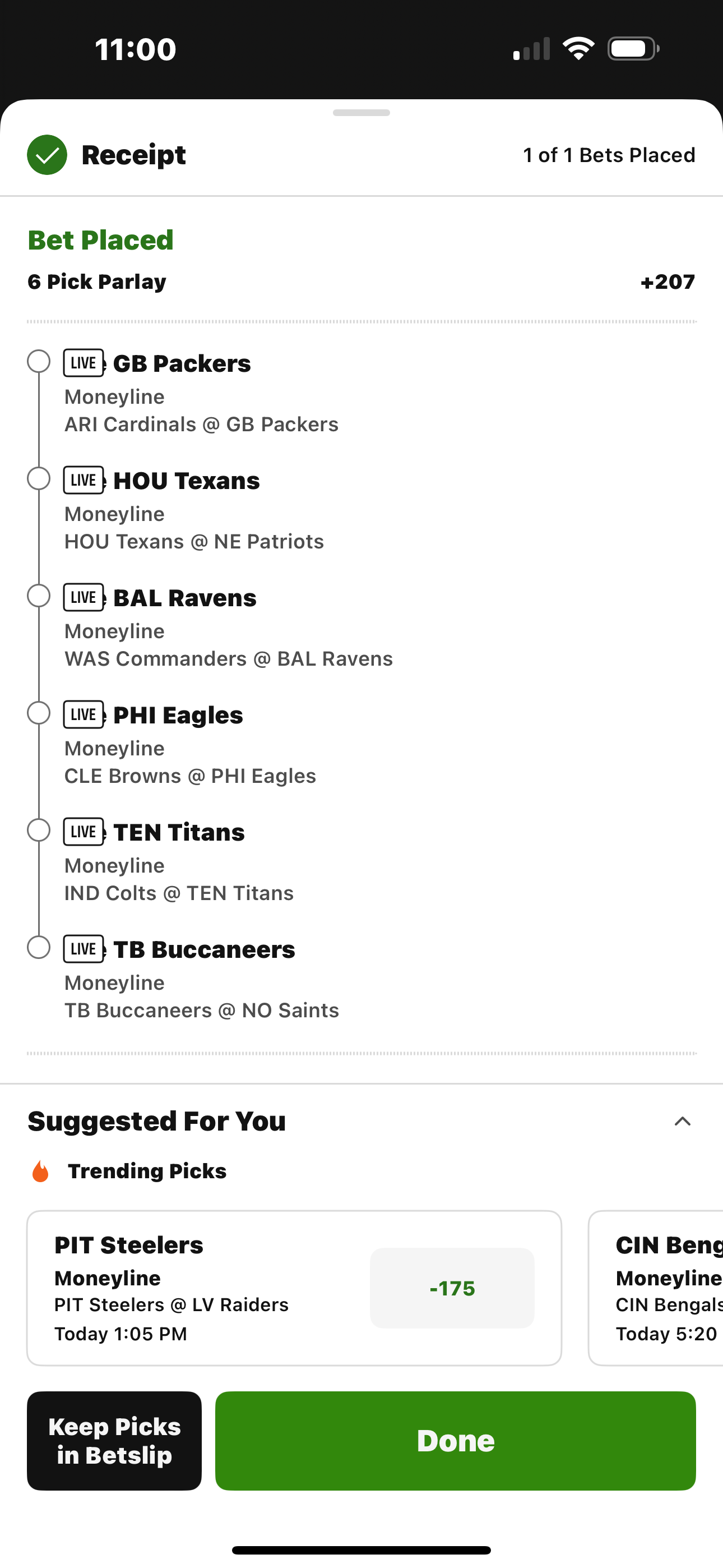Viewport: 723px width, 1568px height.
Task: Open the CIN Bengals trending pick card
Action: 656,1288
